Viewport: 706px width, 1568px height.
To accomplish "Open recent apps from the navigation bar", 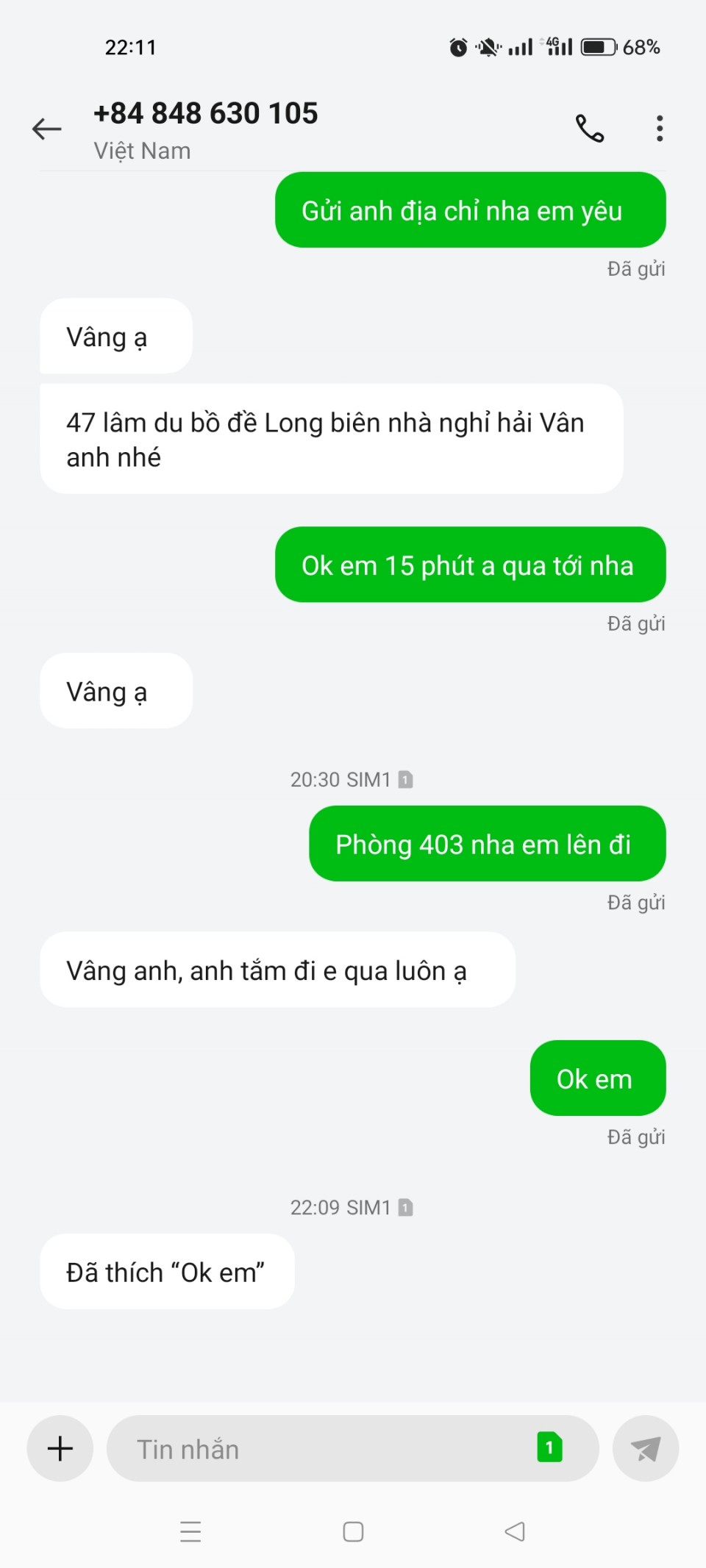I will 190,1531.
